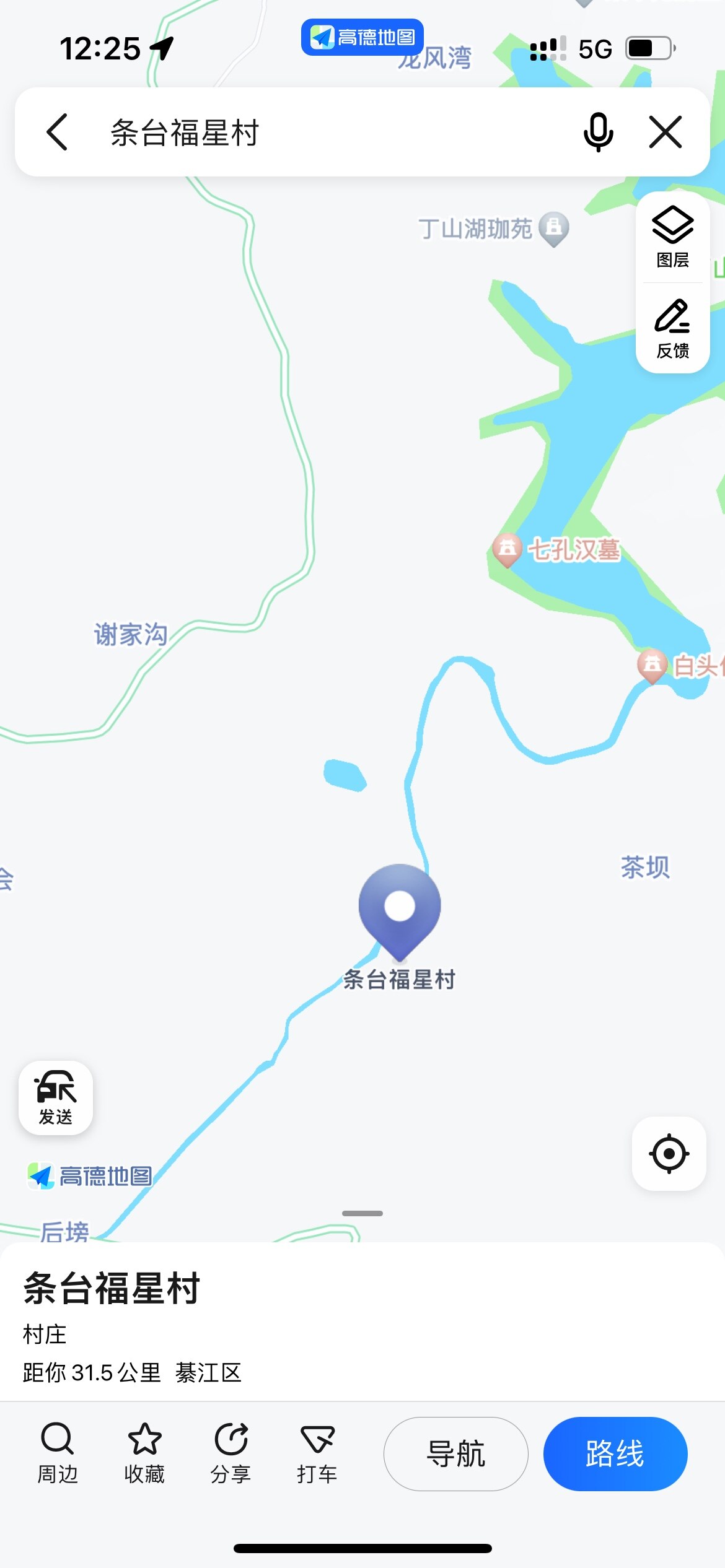Screen dimensions: 725x1568
Task: Recenter map to my current location
Action: [x=669, y=1154]
